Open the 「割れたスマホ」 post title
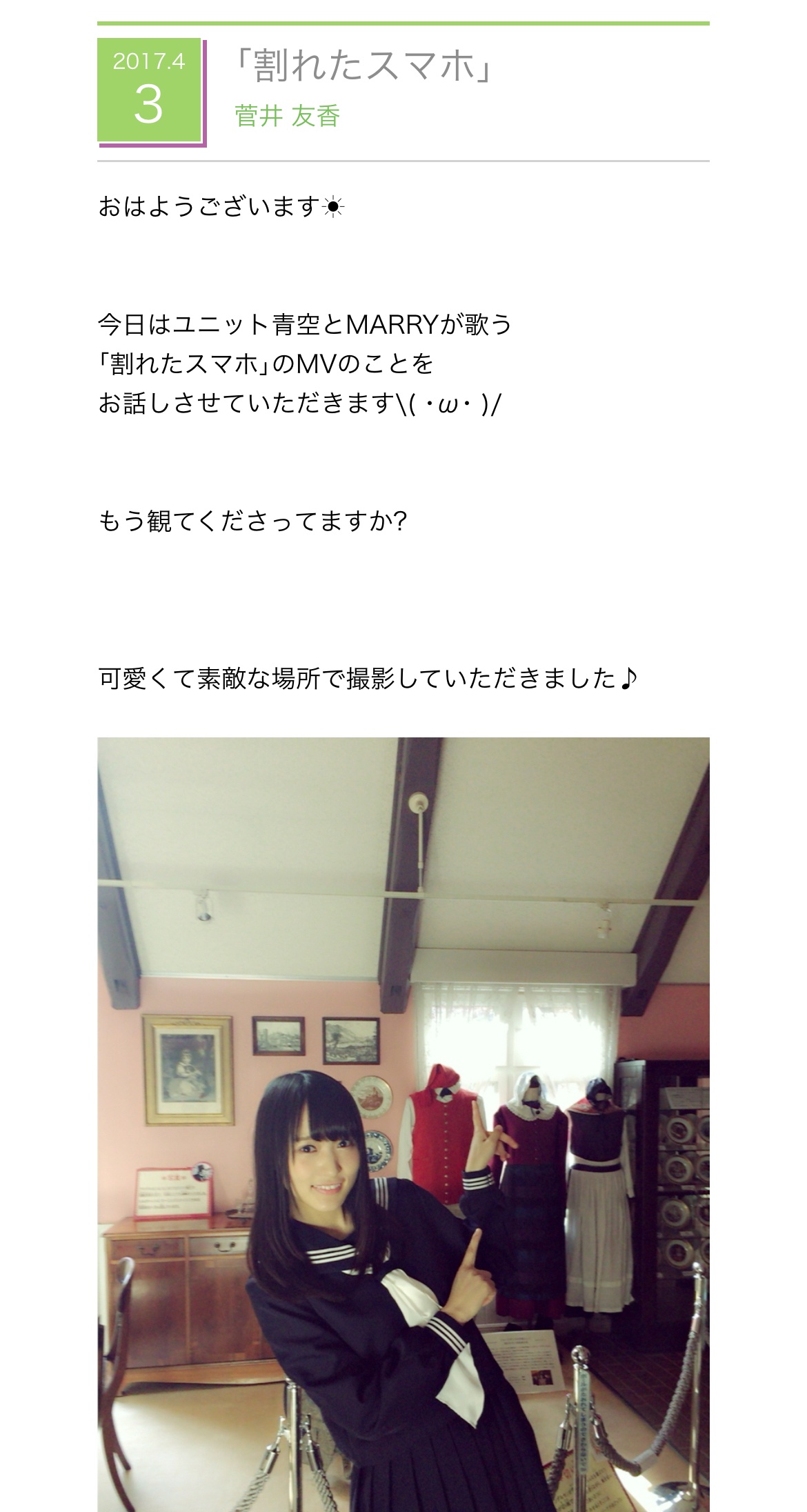Image resolution: width=807 pixels, height=1512 pixels. [363, 68]
